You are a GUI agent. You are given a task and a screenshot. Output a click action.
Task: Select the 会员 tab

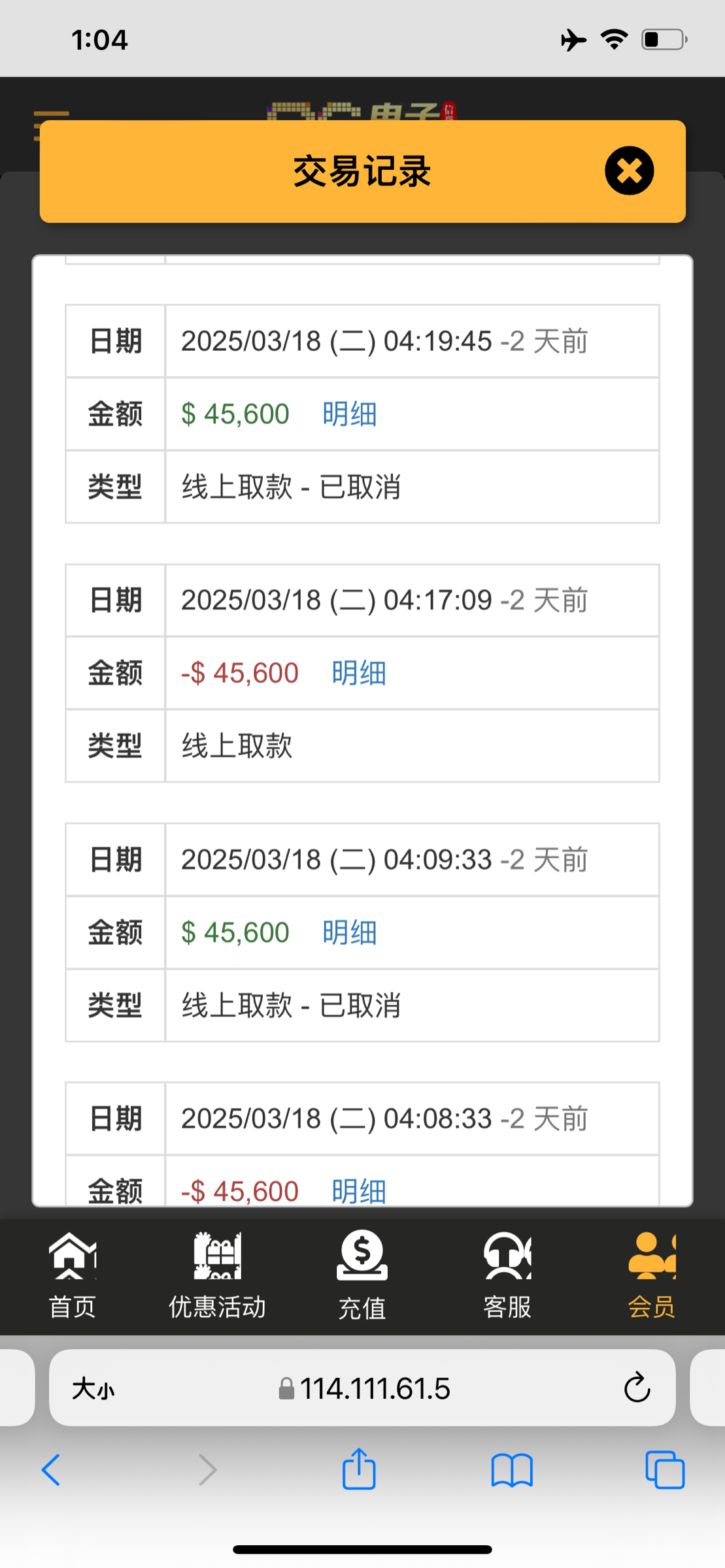coord(652,1275)
